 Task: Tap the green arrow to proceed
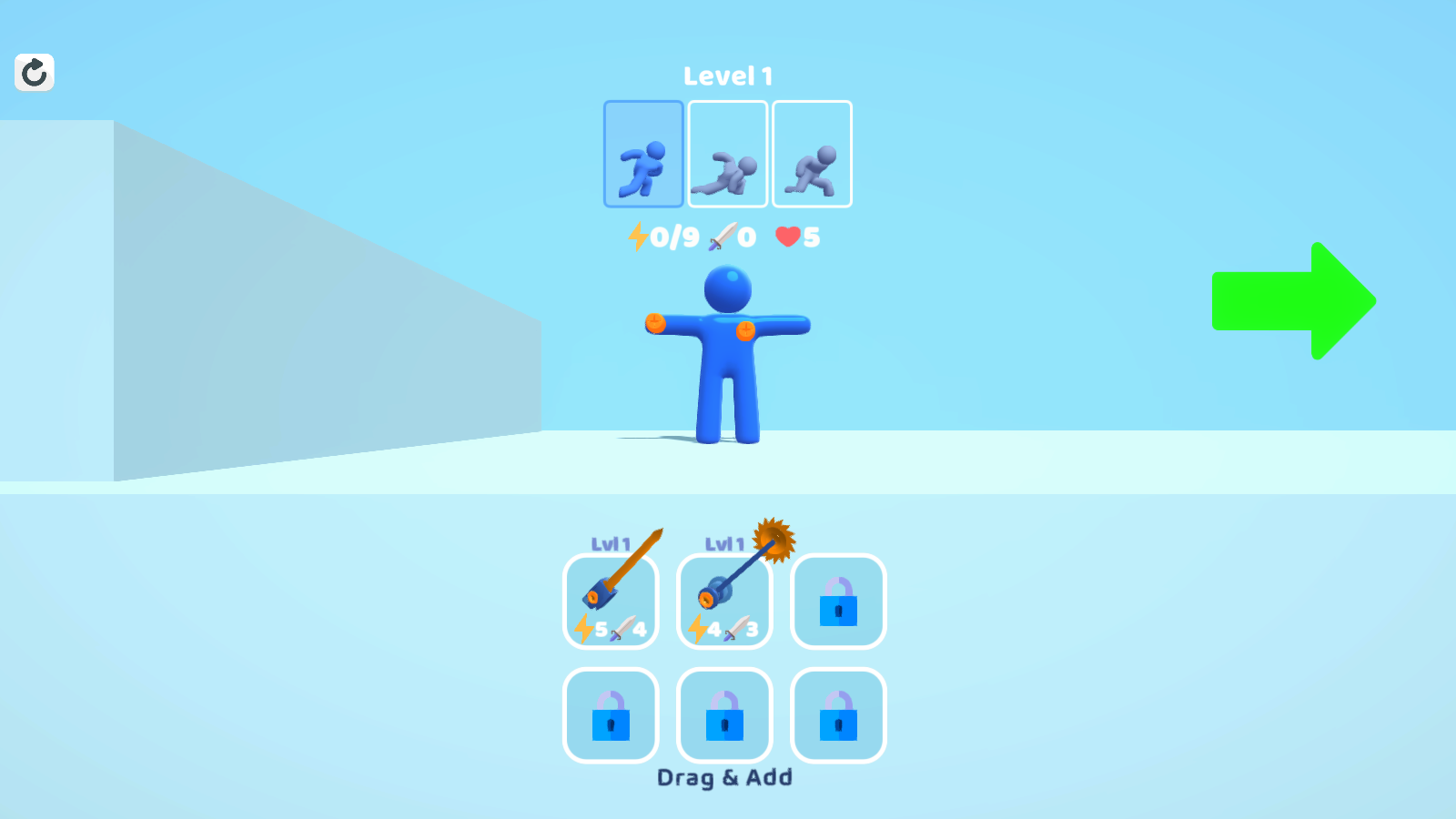(x=1292, y=301)
